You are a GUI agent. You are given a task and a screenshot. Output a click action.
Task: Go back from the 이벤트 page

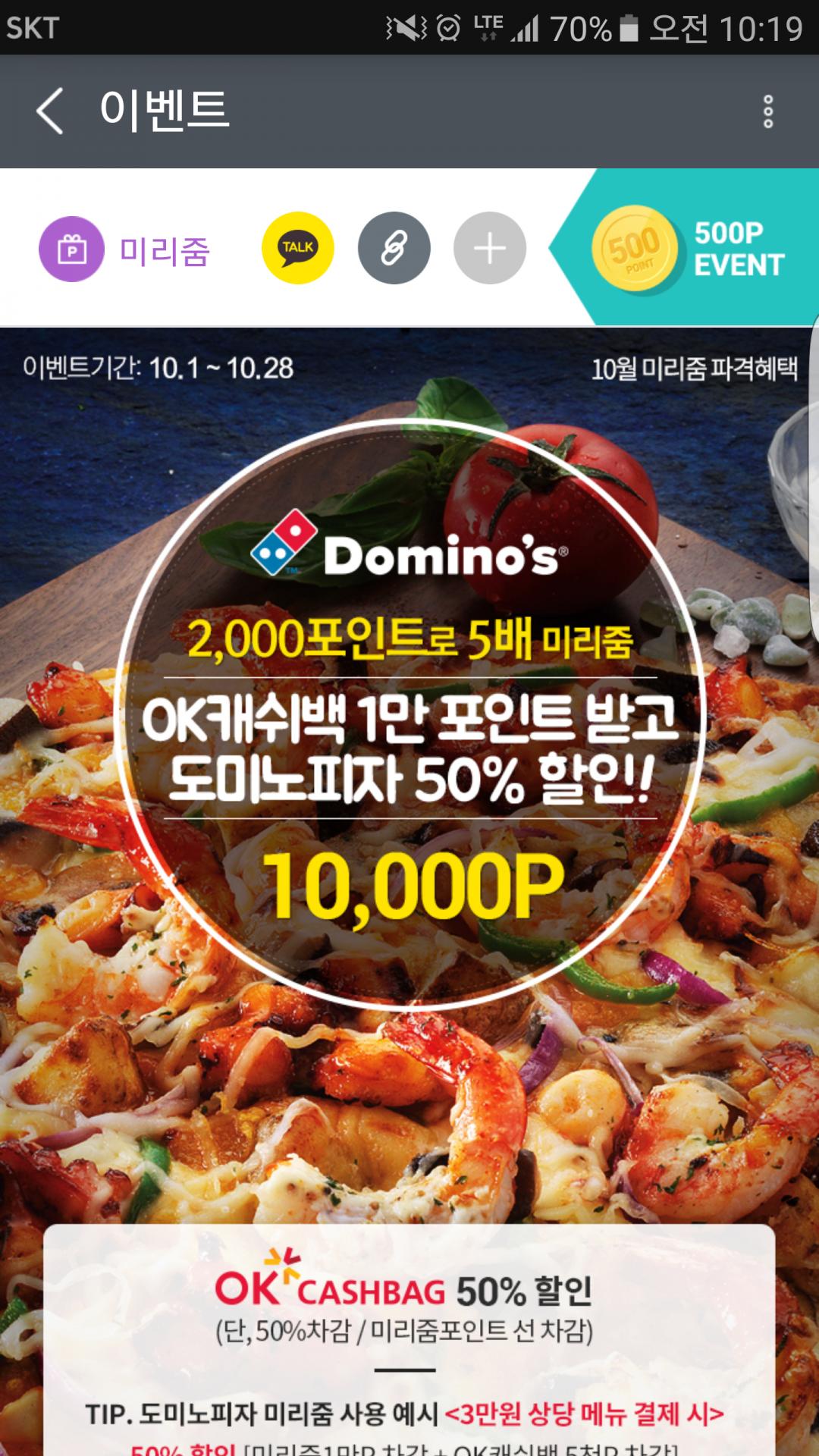tap(50, 111)
